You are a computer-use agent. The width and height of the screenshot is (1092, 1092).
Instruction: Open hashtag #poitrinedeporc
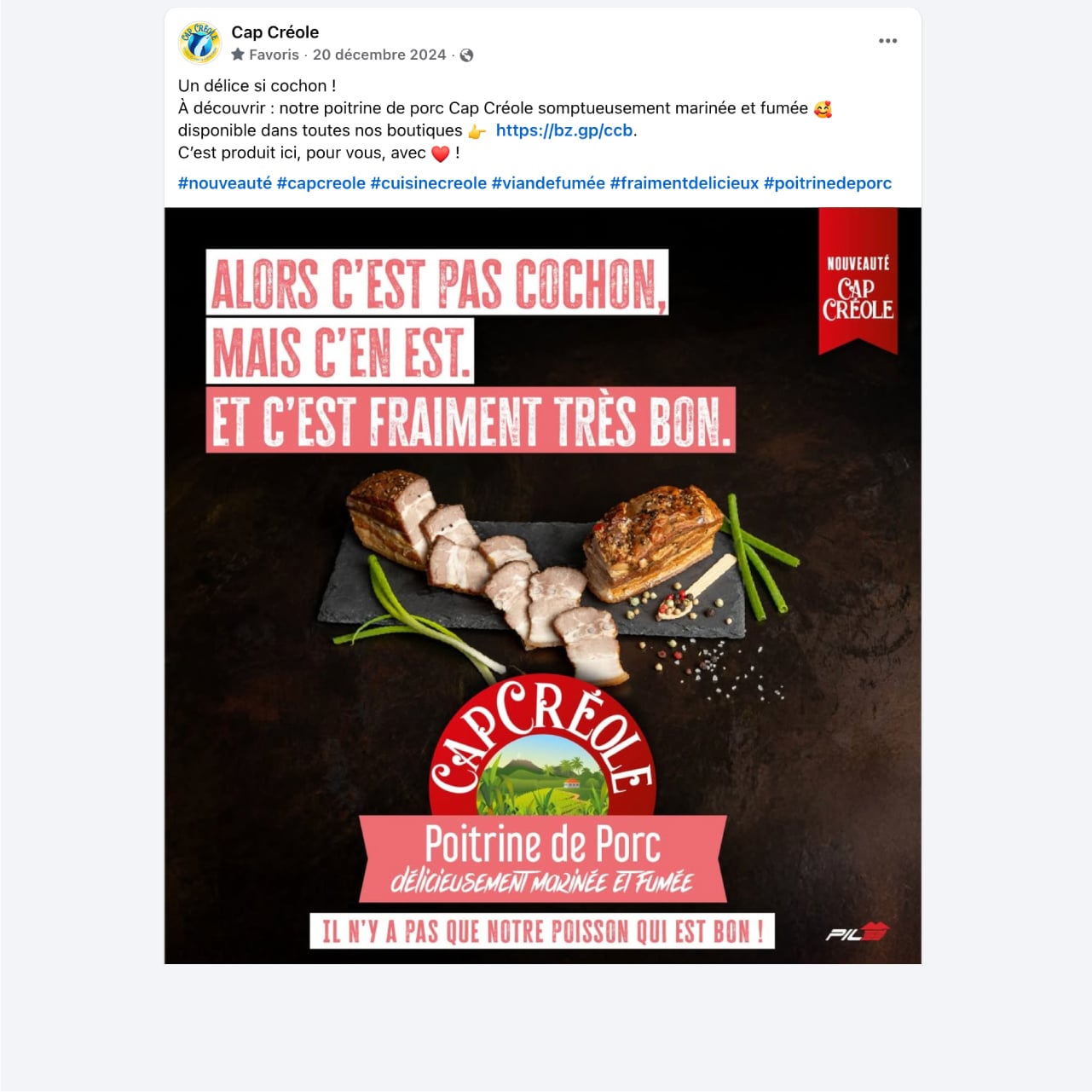coord(827,183)
